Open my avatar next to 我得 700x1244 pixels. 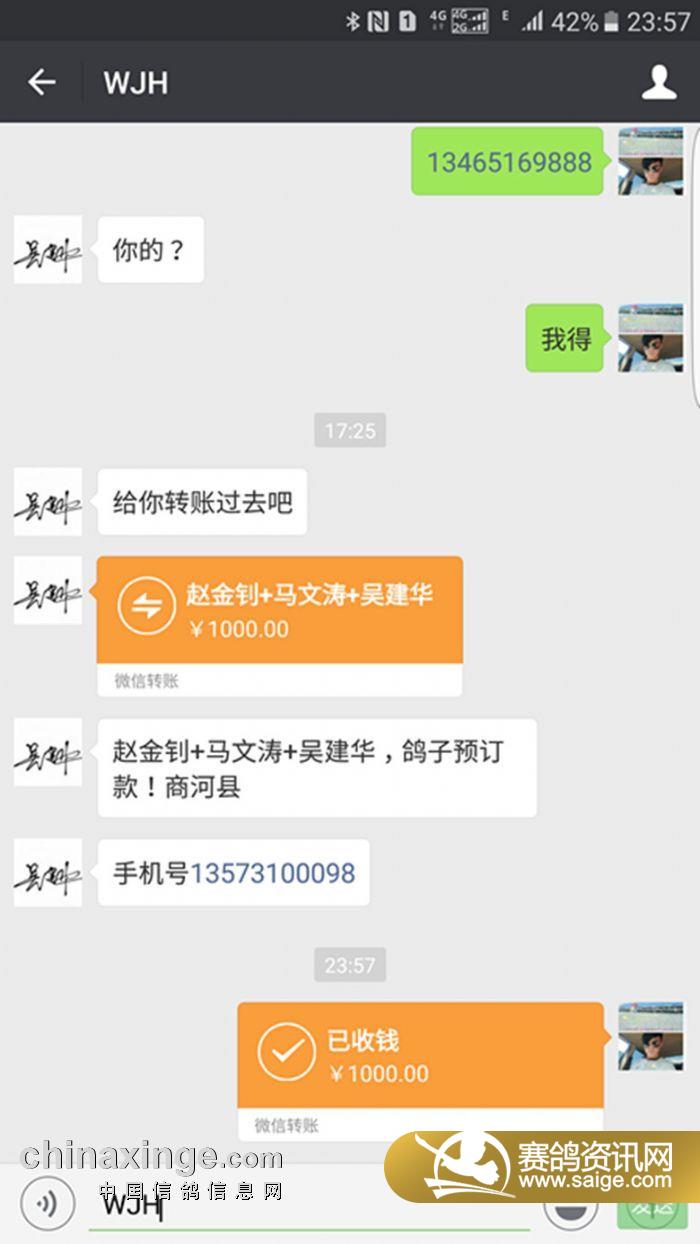tap(650, 338)
